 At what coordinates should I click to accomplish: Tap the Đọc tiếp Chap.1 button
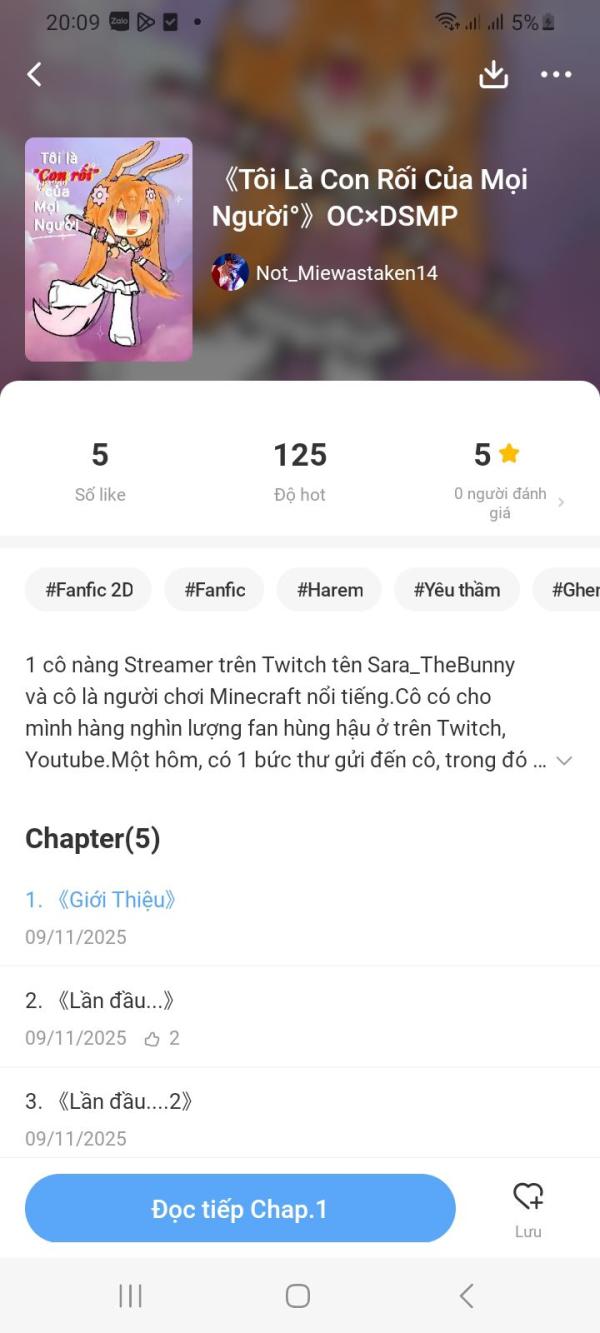[240, 1209]
